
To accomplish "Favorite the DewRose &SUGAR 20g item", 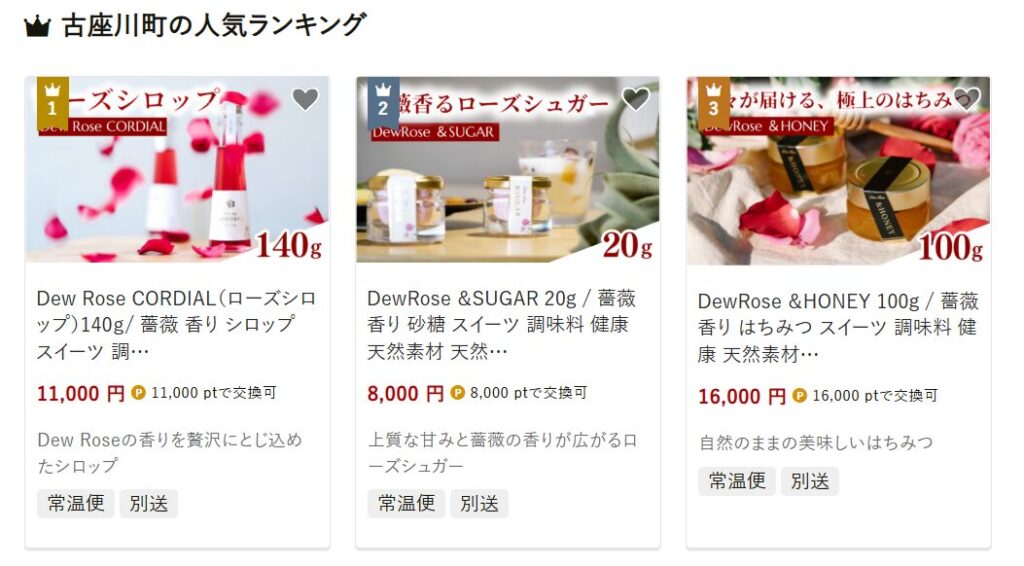I will (636, 99).
